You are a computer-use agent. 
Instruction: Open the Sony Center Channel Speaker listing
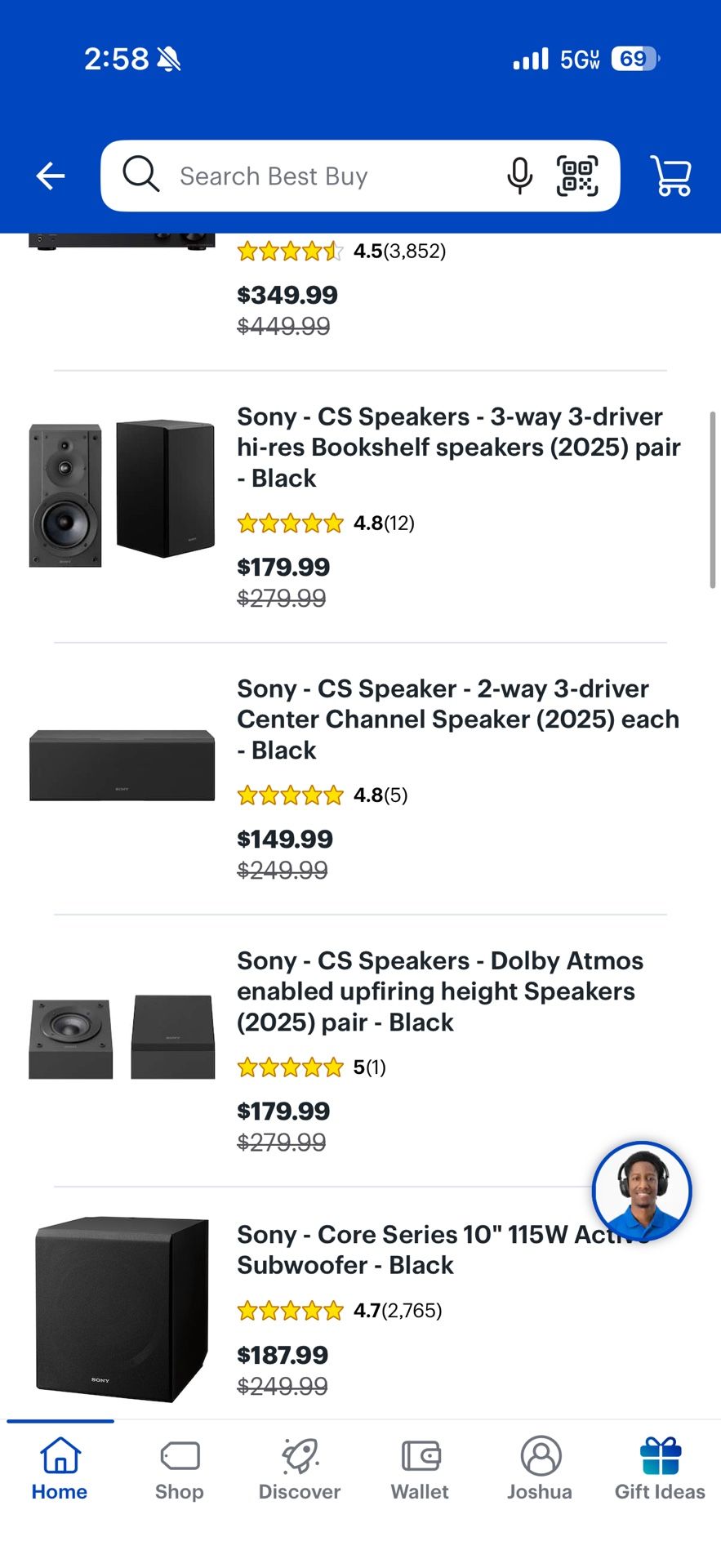pos(457,719)
